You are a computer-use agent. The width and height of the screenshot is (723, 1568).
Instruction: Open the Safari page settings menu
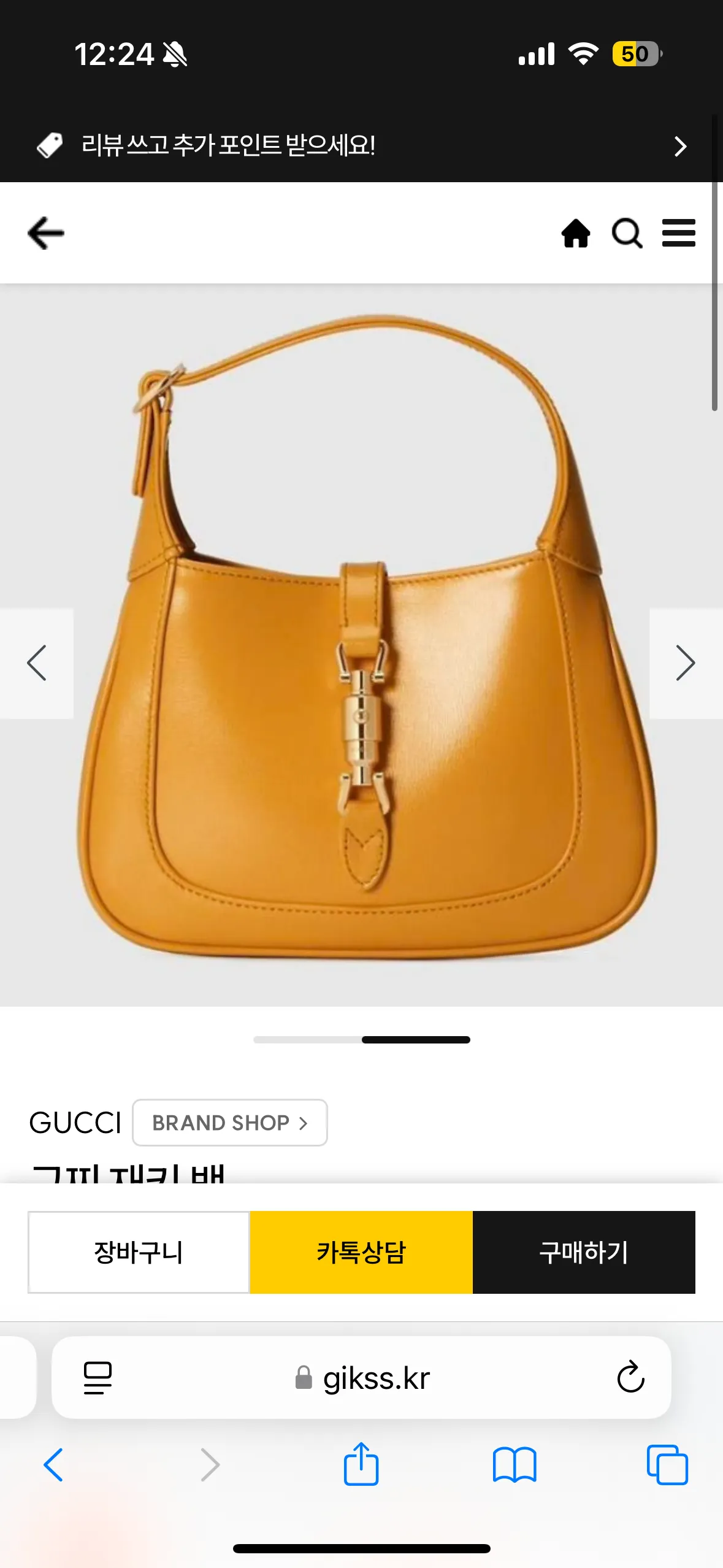[98, 1378]
